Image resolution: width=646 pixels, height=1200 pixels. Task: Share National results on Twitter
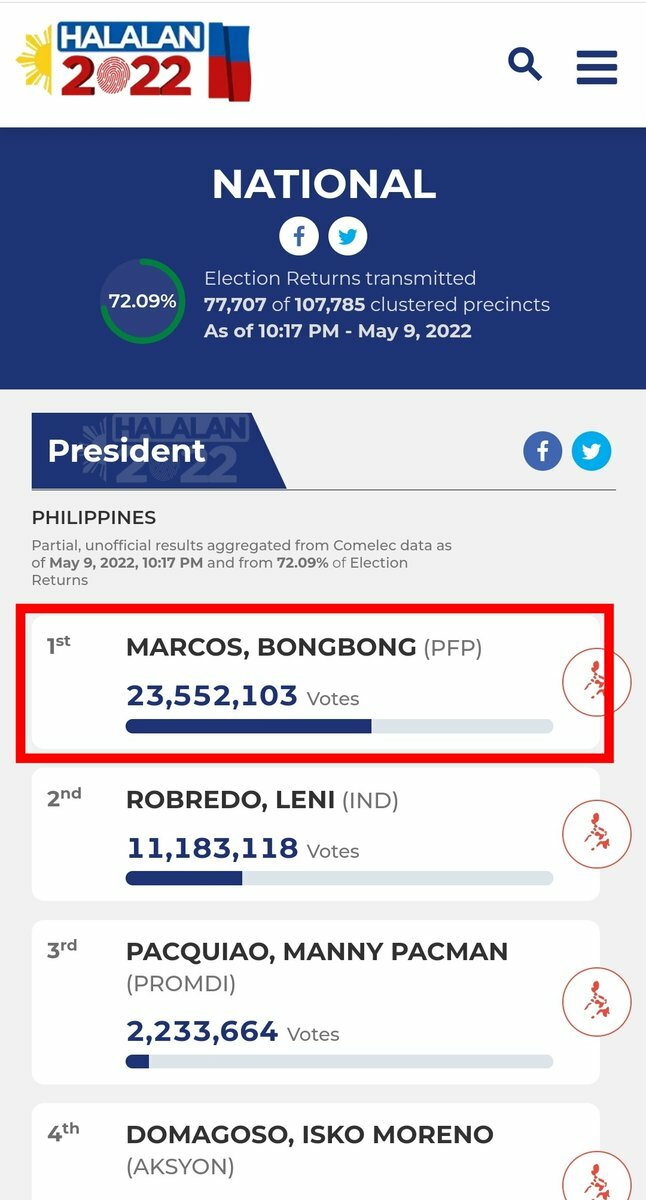(348, 237)
